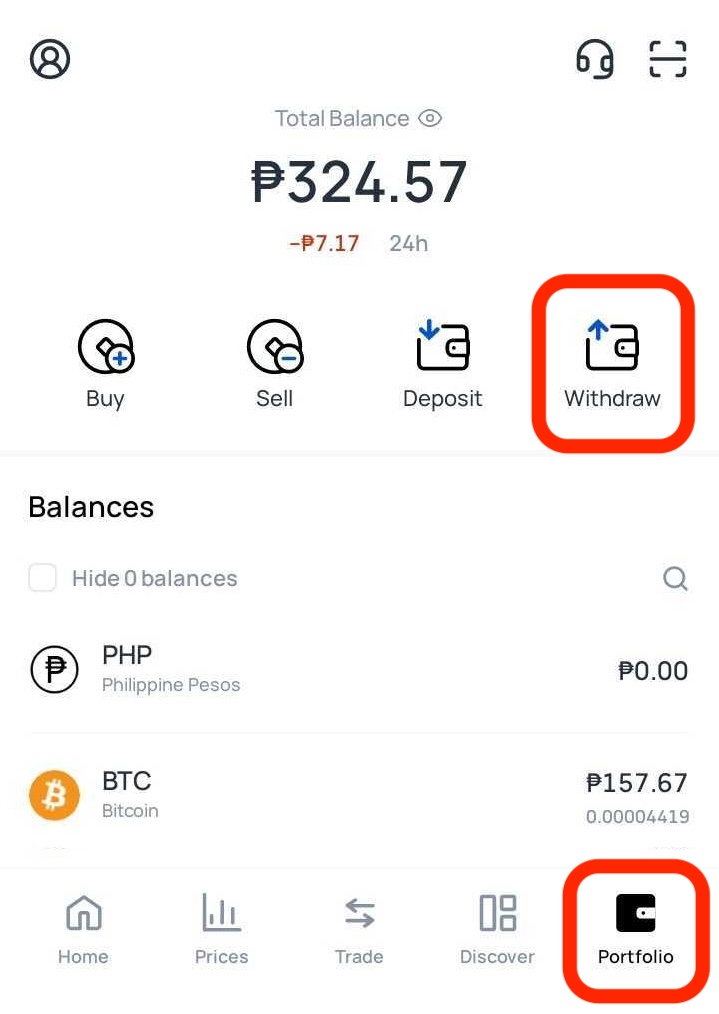719x1014 pixels.
Task: Check the Hide 0 balances box
Action: tap(42, 578)
